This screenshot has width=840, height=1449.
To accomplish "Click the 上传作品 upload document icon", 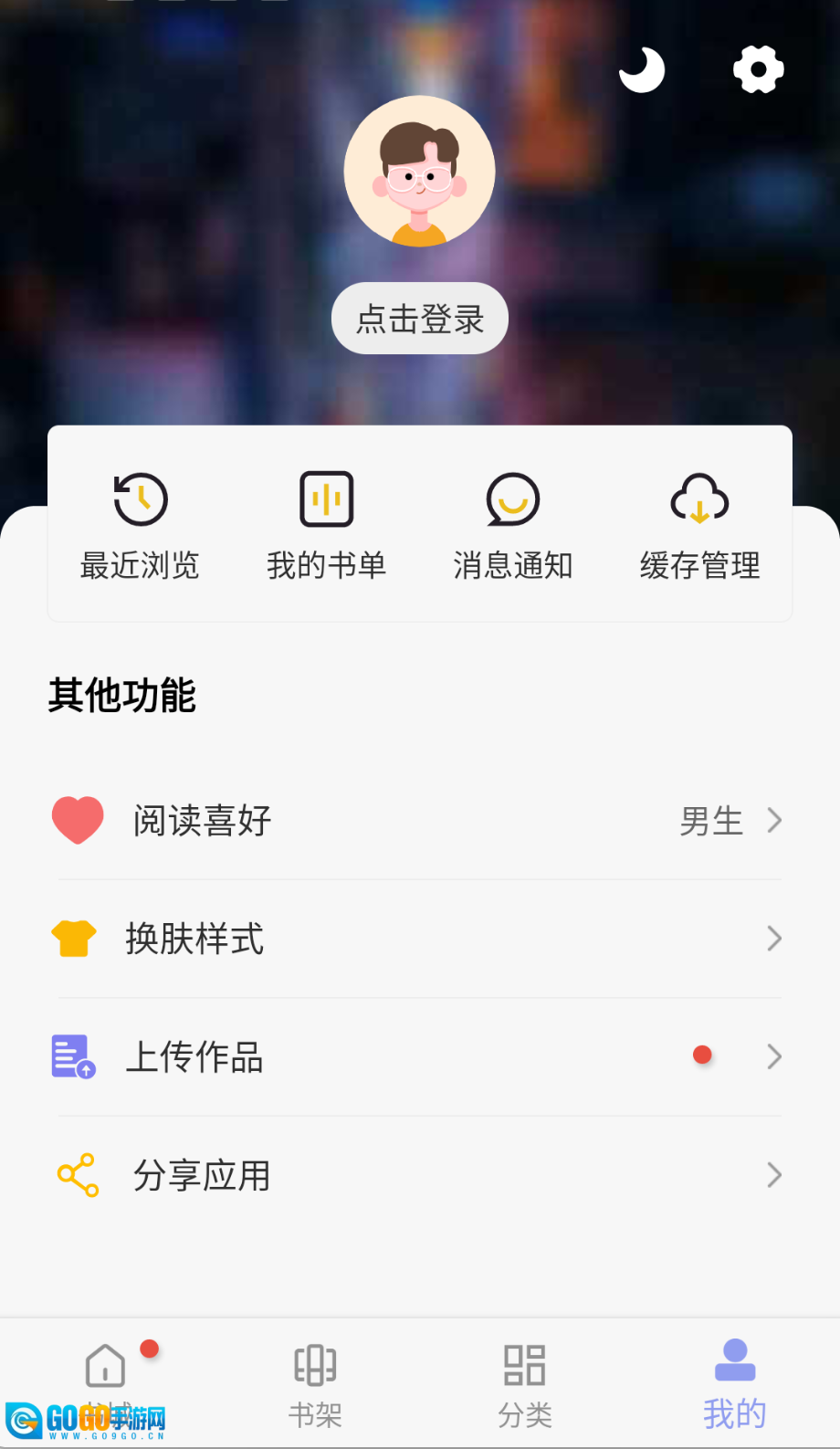I will tap(73, 1056).
